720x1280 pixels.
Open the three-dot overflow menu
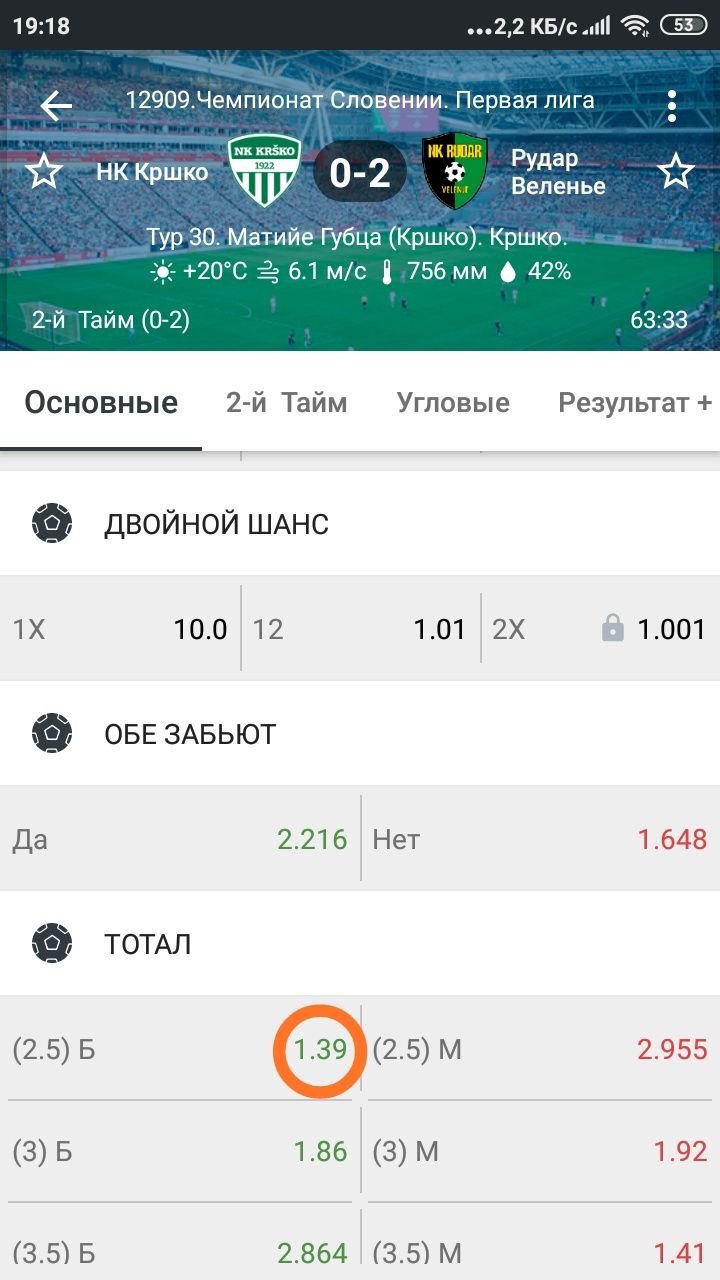click(x=672, y=105)
